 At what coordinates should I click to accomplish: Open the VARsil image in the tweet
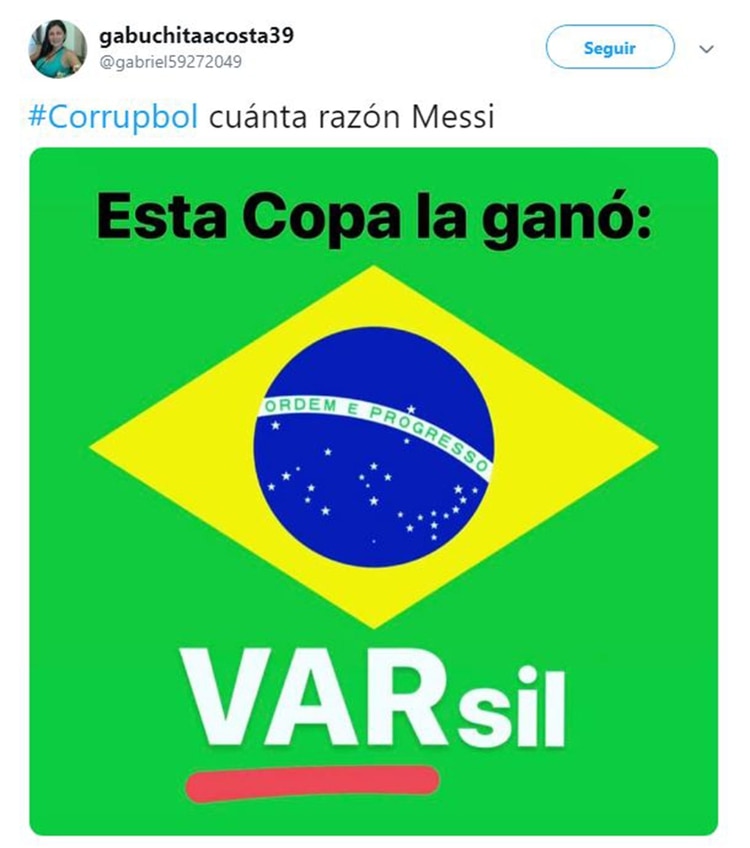[x=374, y=490]
